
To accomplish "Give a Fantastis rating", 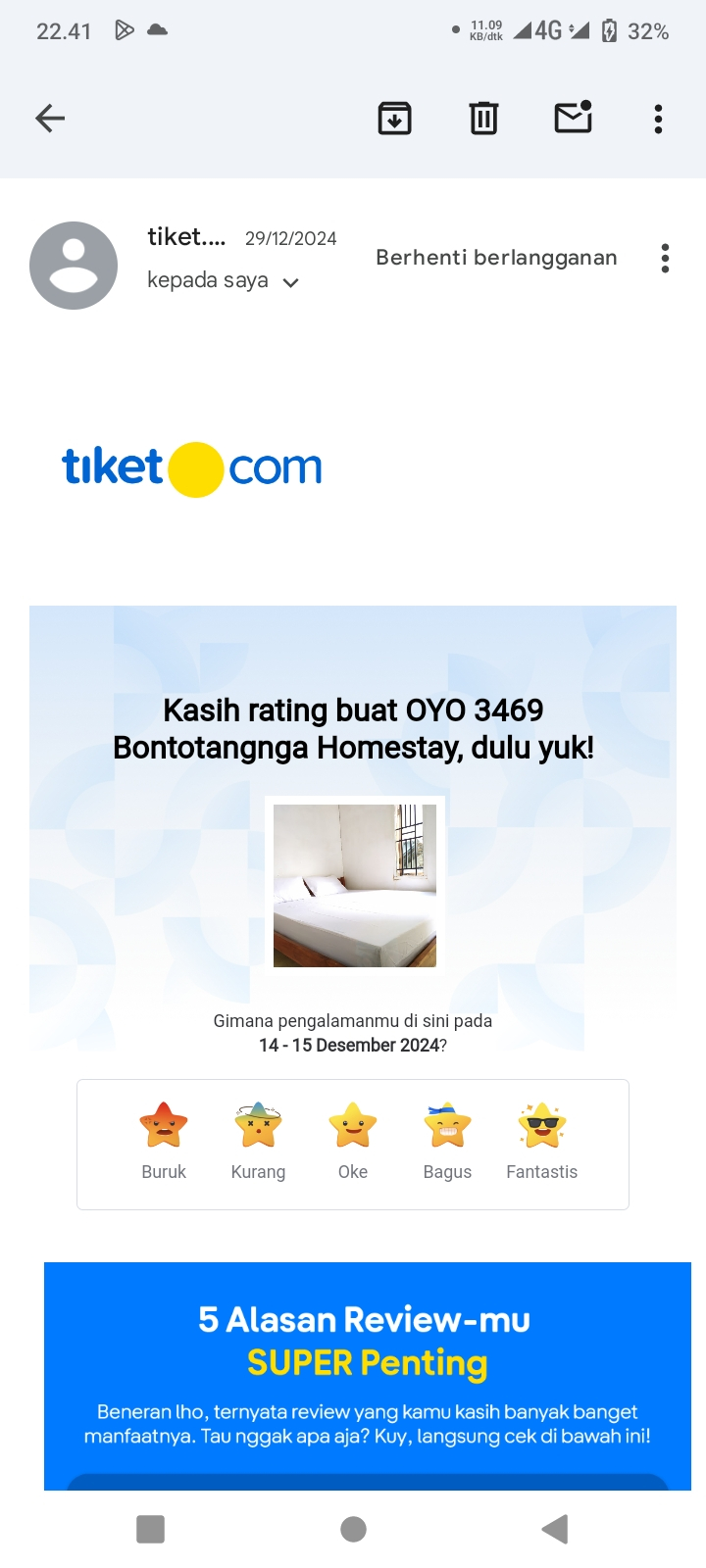I will pyautogui.click(x=541, y=1138).
